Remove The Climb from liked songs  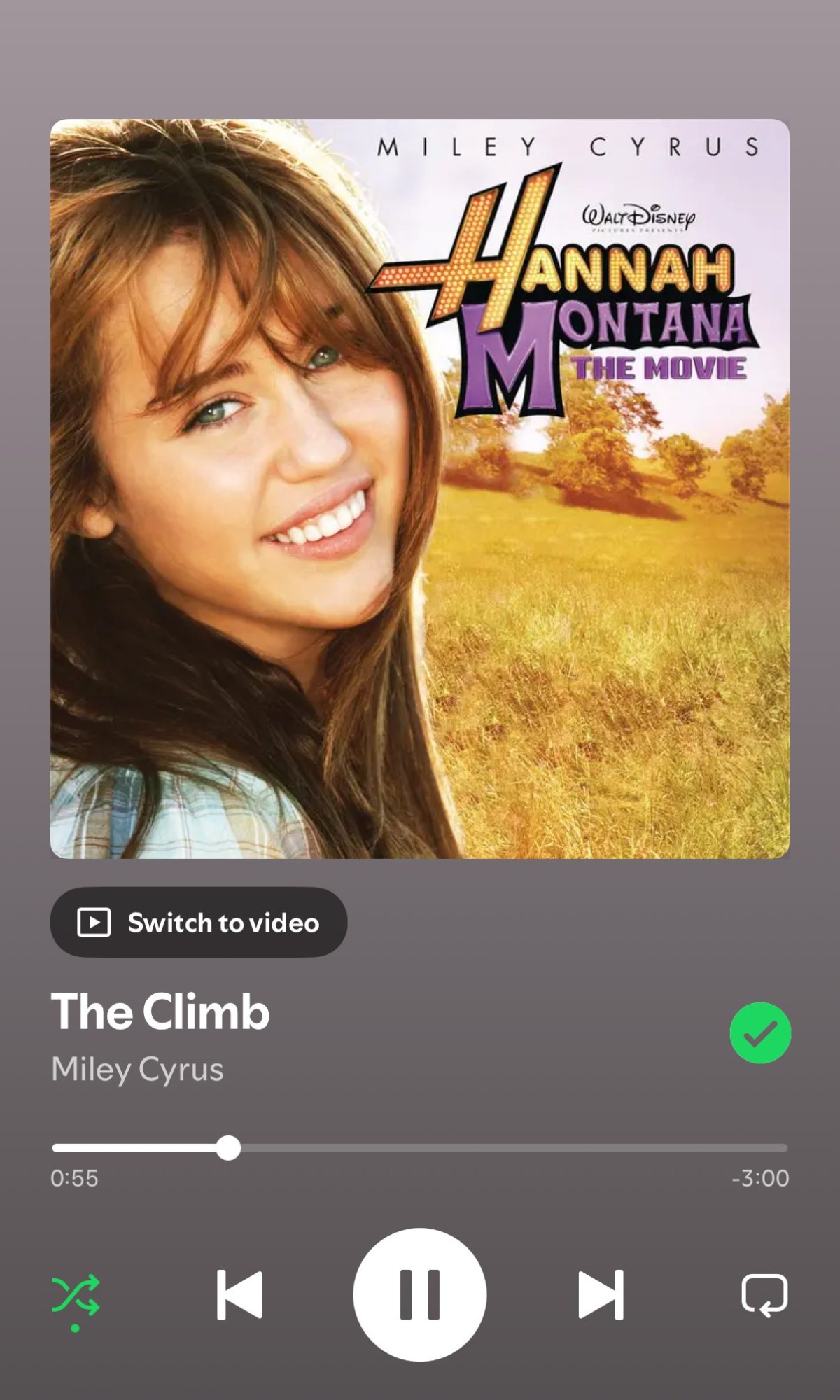tap(760, 1033)
